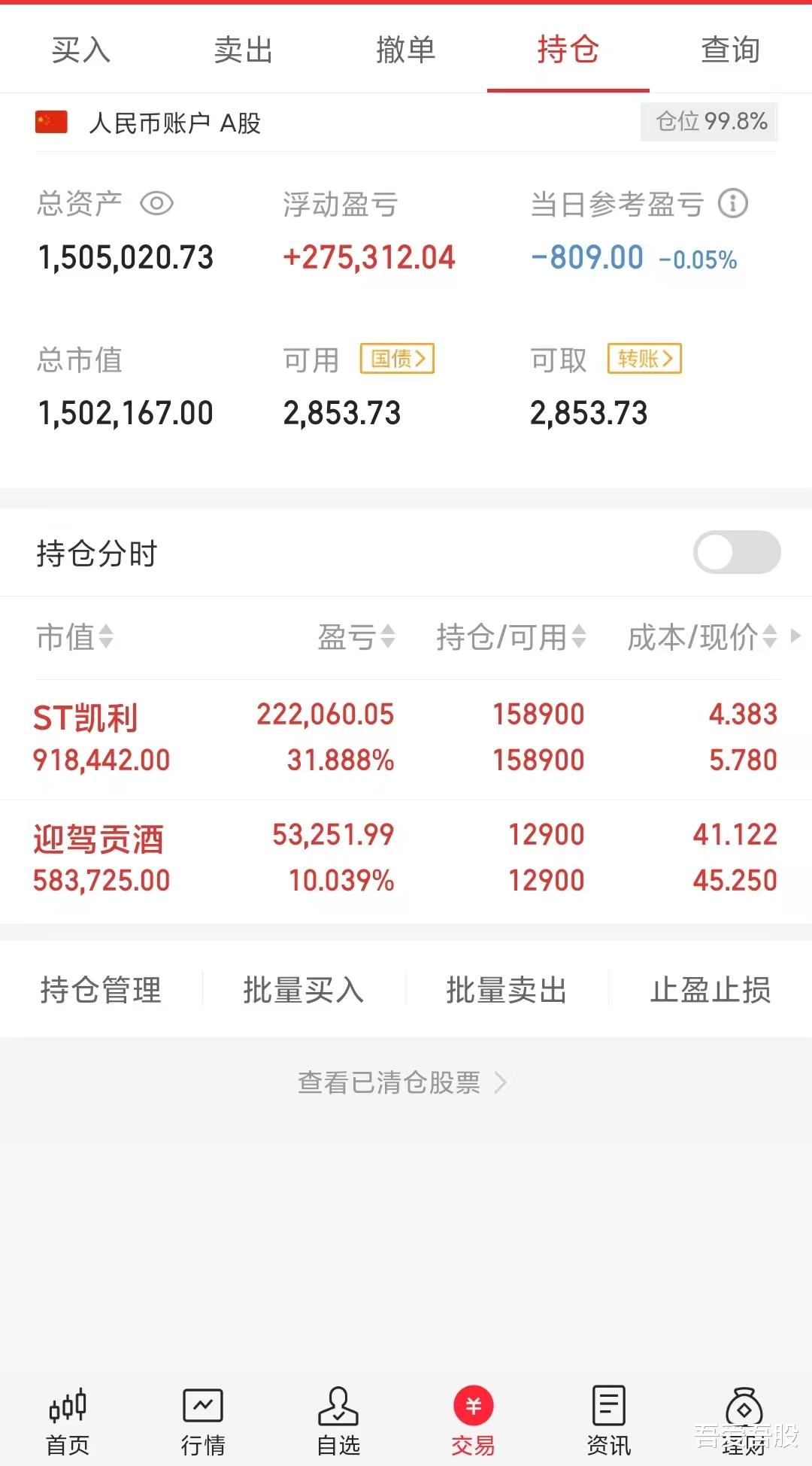Open the 撤单 tab

(405, 50)
